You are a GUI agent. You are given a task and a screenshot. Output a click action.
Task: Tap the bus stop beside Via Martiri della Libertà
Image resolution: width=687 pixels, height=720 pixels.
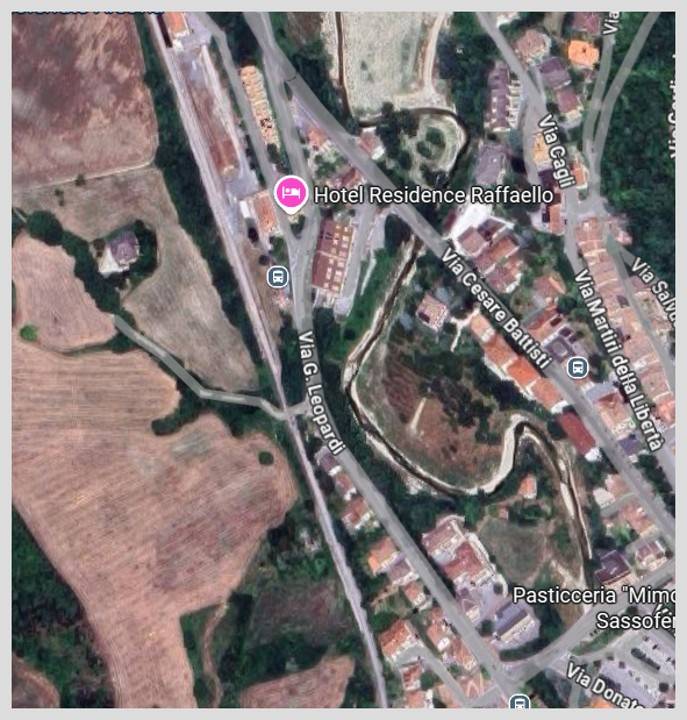[x=576, y=367]
